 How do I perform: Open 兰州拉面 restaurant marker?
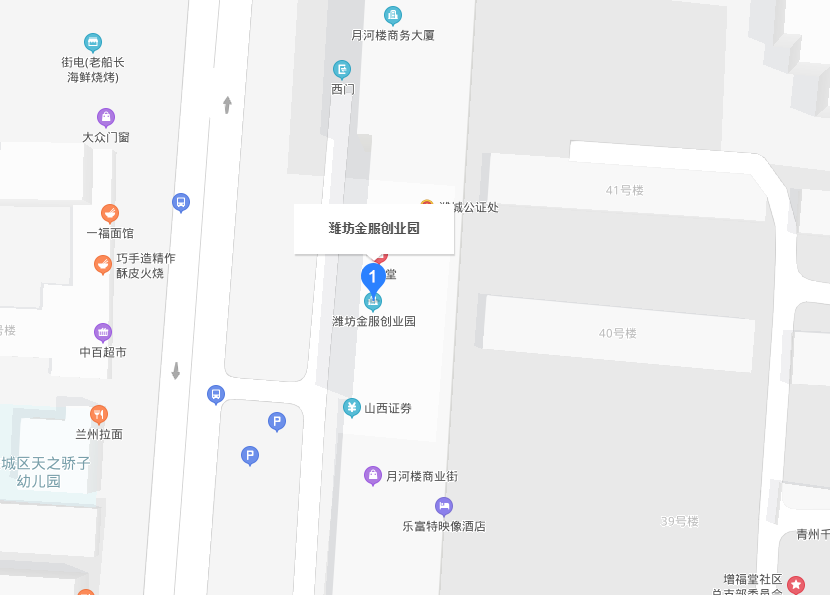pyautogui.click(x=99, y=414)
